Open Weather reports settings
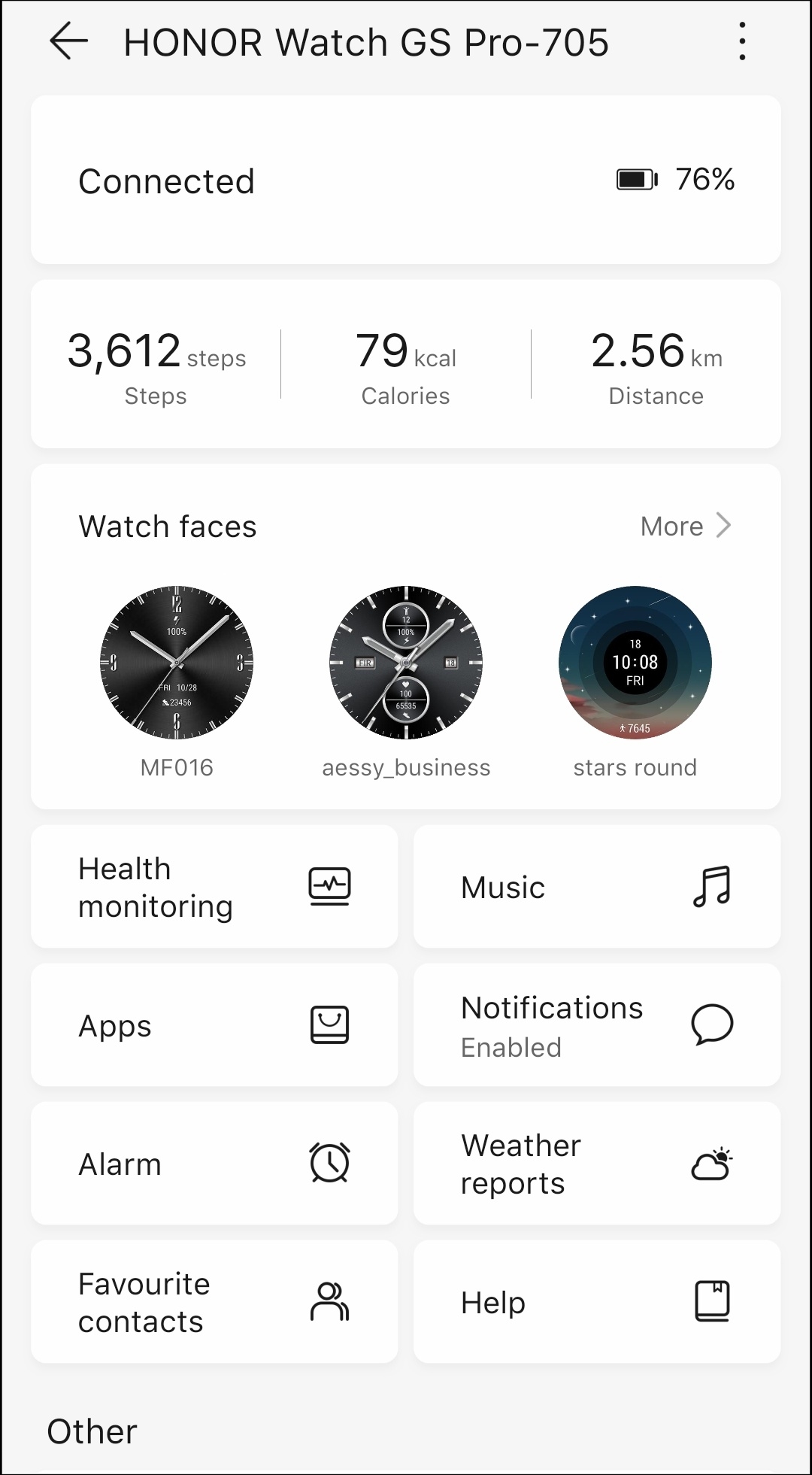 pos(597,1164)
